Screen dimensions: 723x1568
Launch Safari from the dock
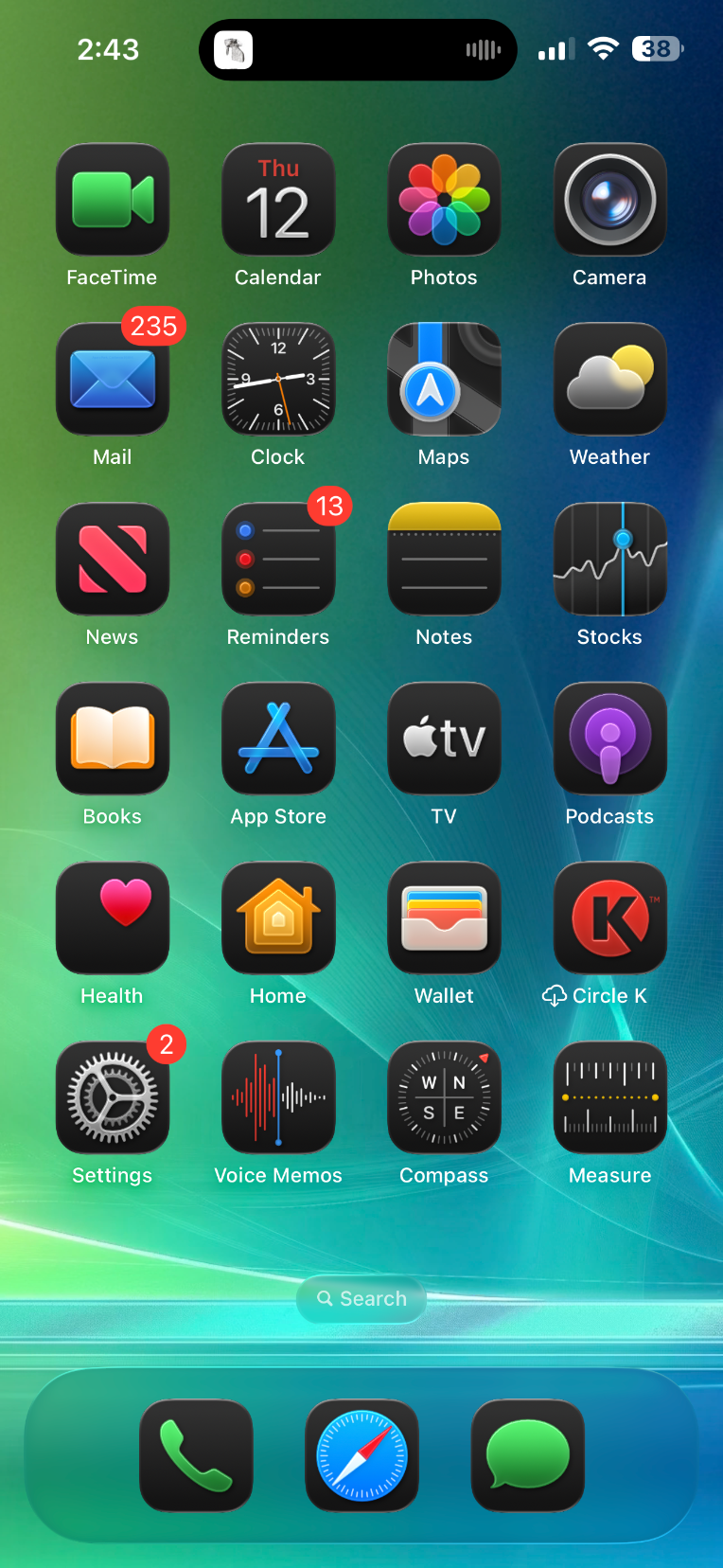click(361, 1455)
